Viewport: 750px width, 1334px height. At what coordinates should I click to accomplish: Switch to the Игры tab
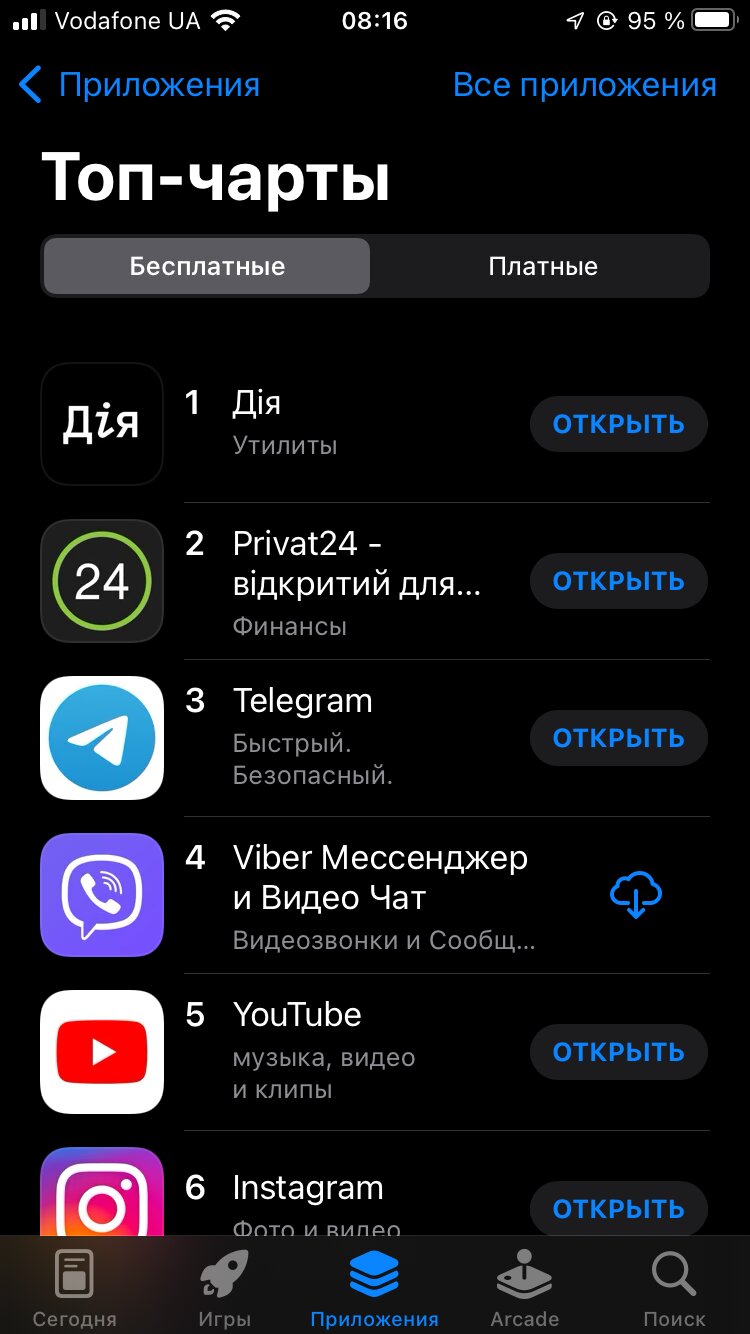point(225,1288)
